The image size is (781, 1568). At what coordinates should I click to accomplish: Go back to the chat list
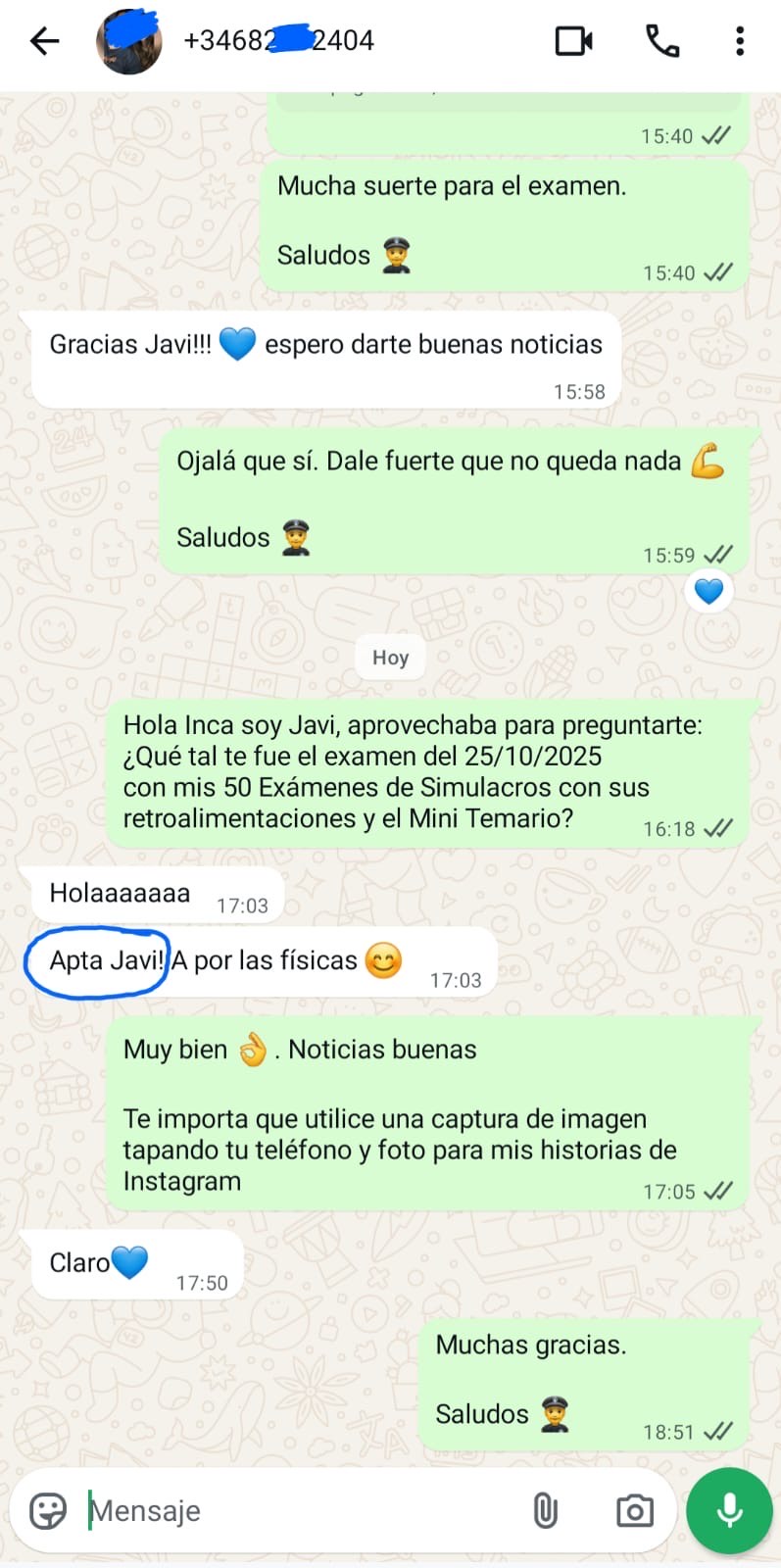(x=44, y=41)
